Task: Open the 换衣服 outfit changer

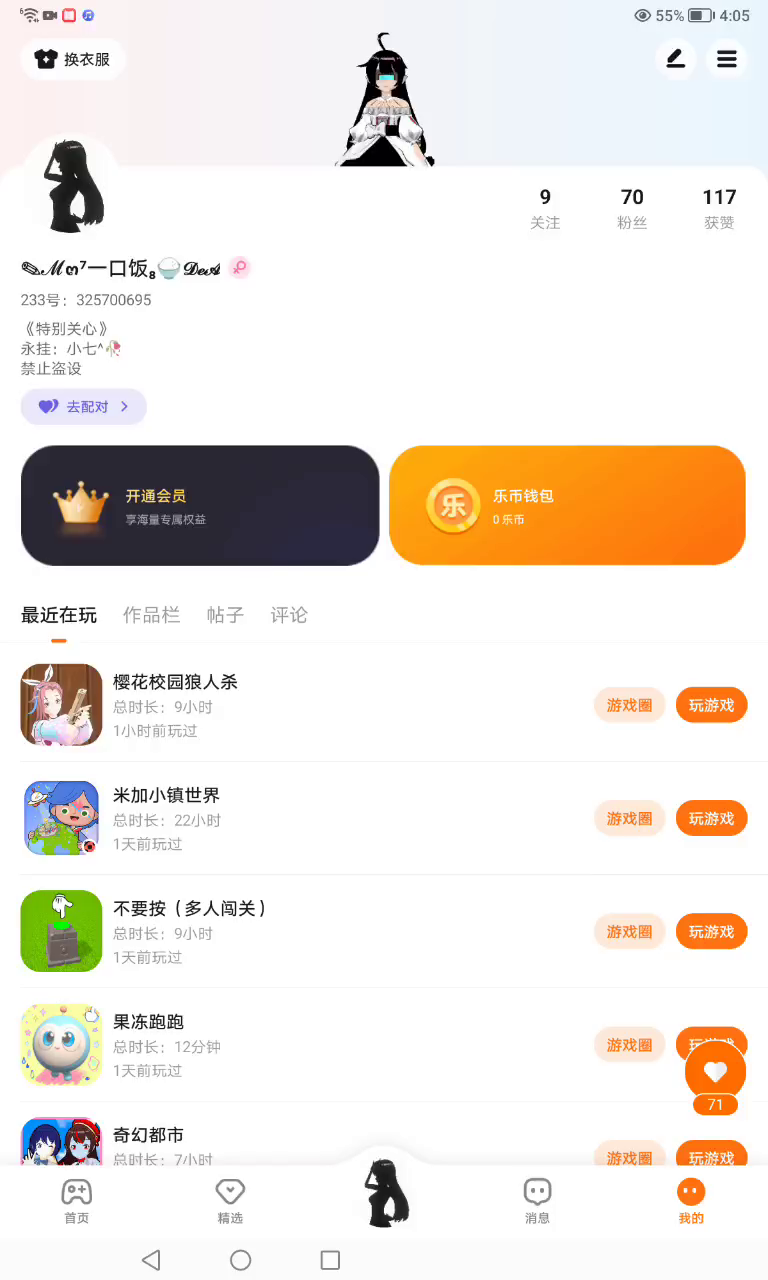Action: click(x=72, y=59)
